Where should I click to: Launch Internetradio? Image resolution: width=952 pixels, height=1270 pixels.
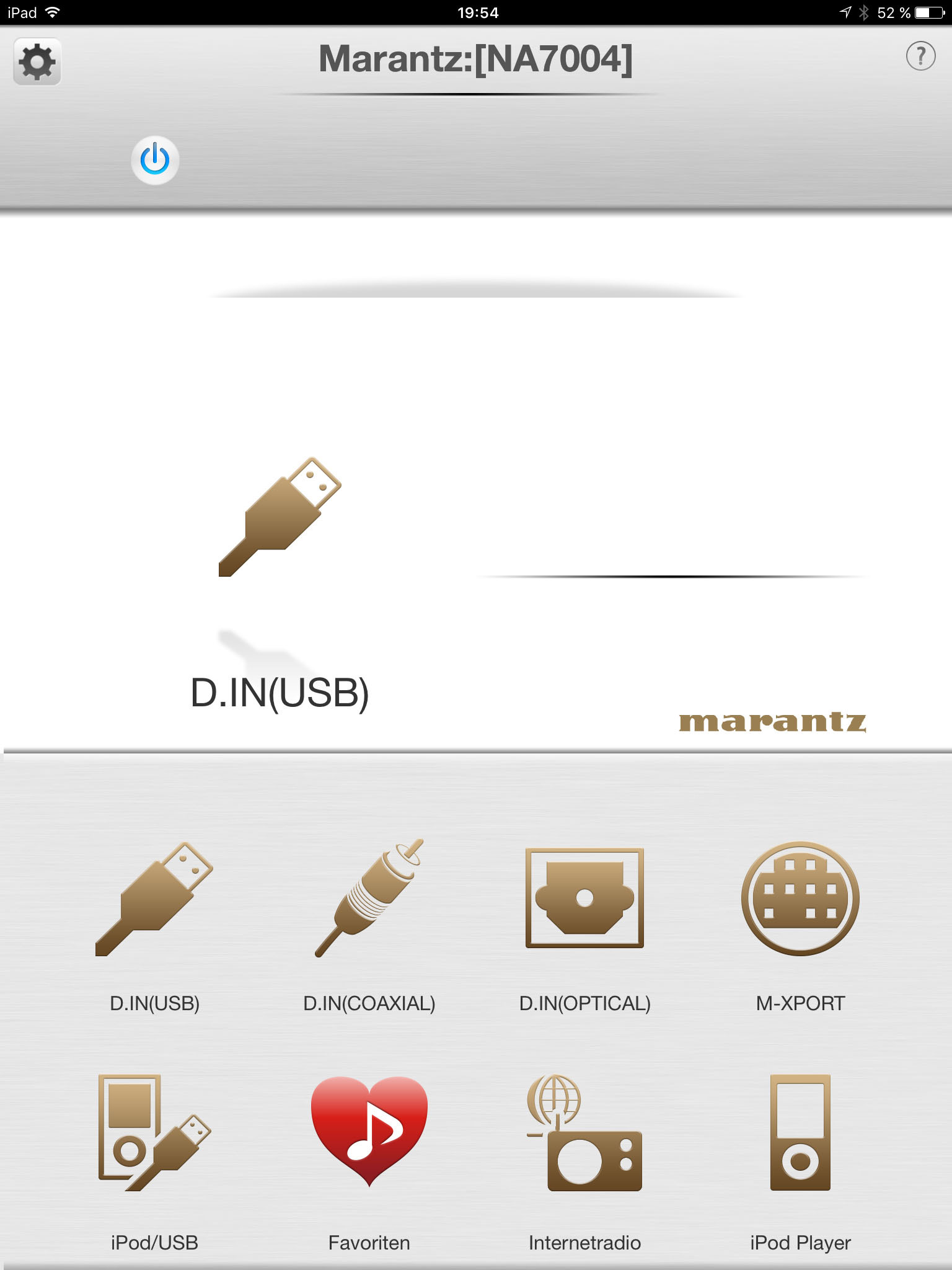(x=584, y=1132)
